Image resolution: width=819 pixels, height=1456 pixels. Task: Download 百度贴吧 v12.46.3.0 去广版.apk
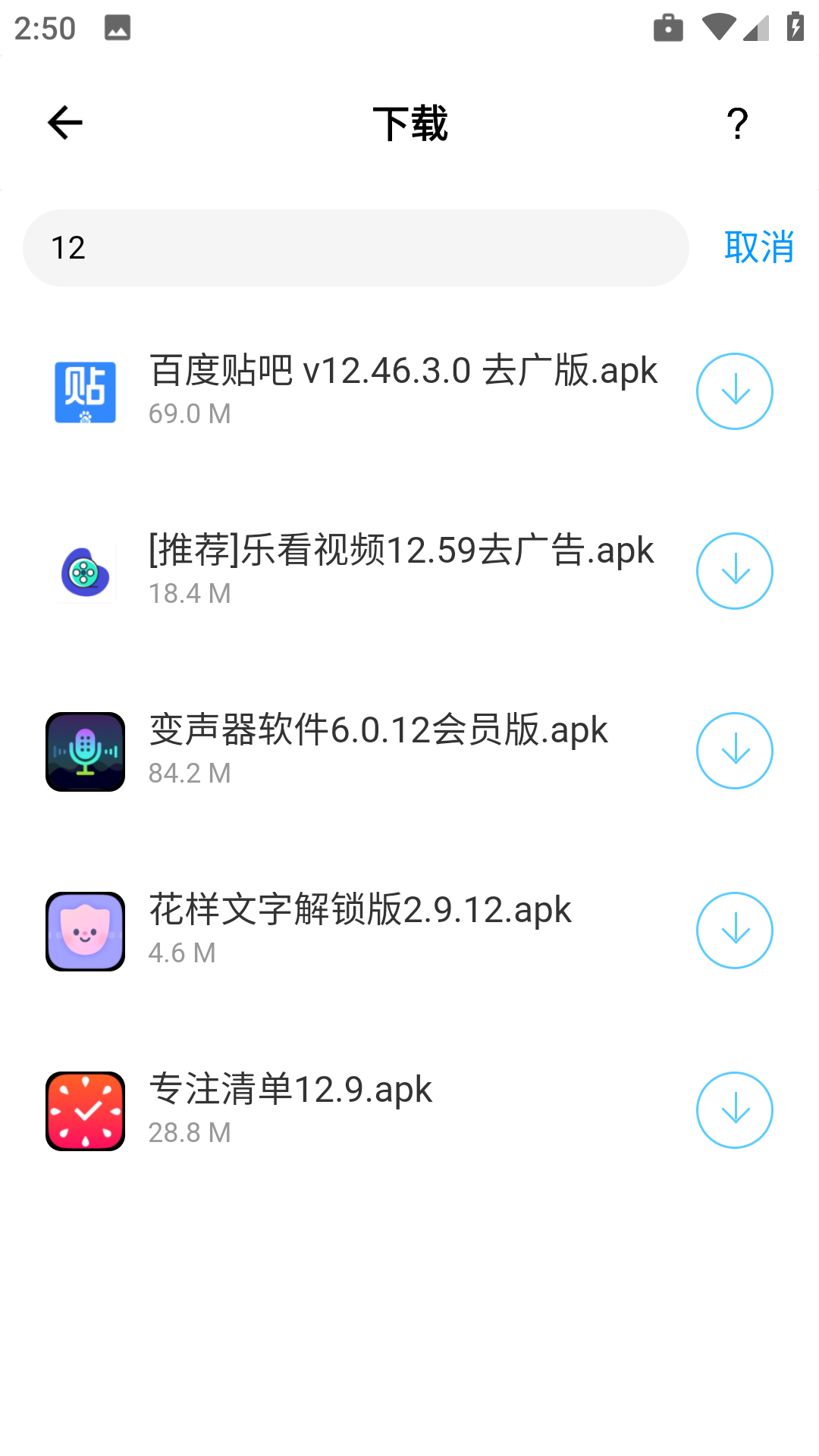point(734,391)
